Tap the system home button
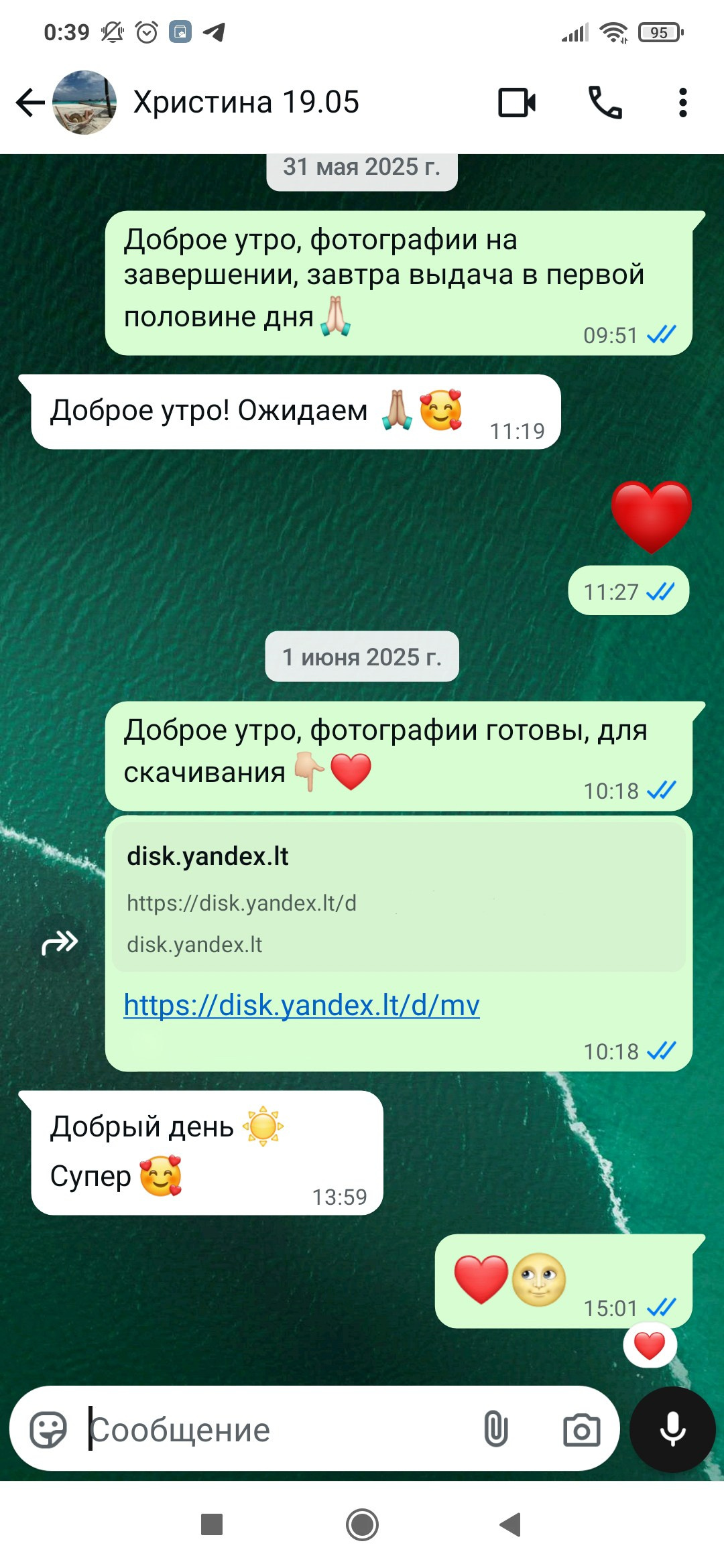This screenshot has height=1568, width=724. [362, 1524]
